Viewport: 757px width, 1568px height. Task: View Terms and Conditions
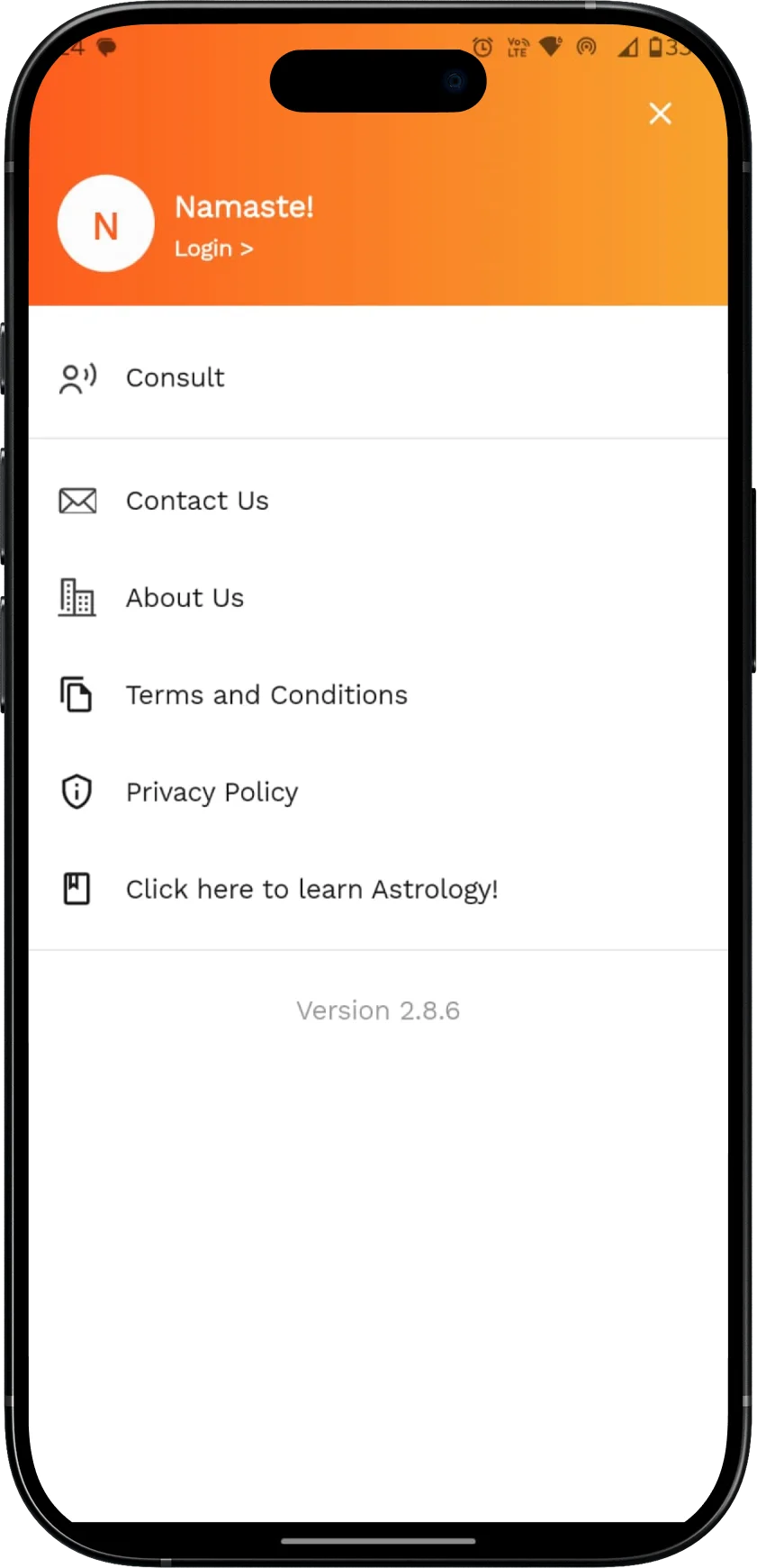pyautogui.click(x=266, y=695)
